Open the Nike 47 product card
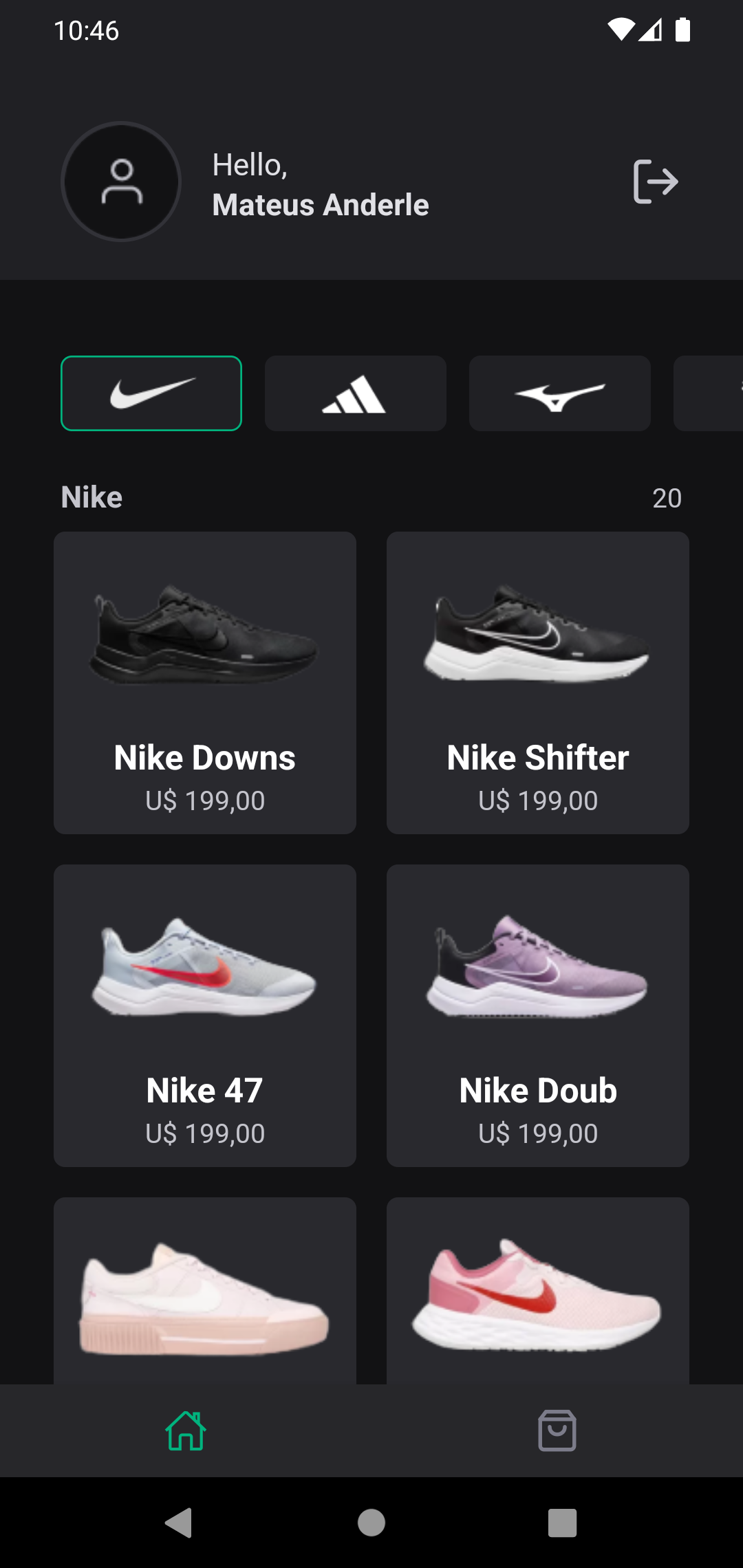This screenshot has height=1568, width=743. tap(205, 1016)
